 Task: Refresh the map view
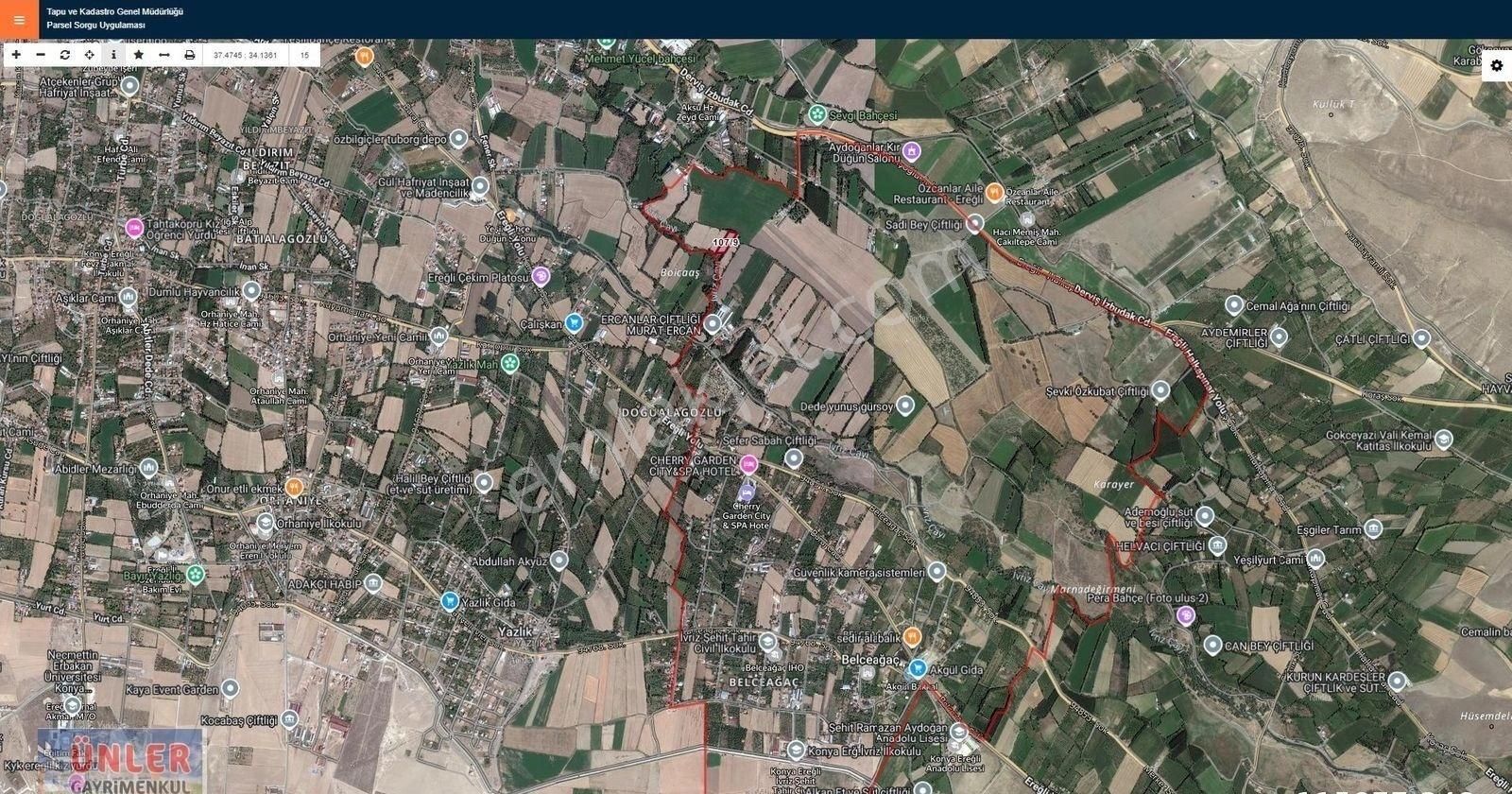65,55
